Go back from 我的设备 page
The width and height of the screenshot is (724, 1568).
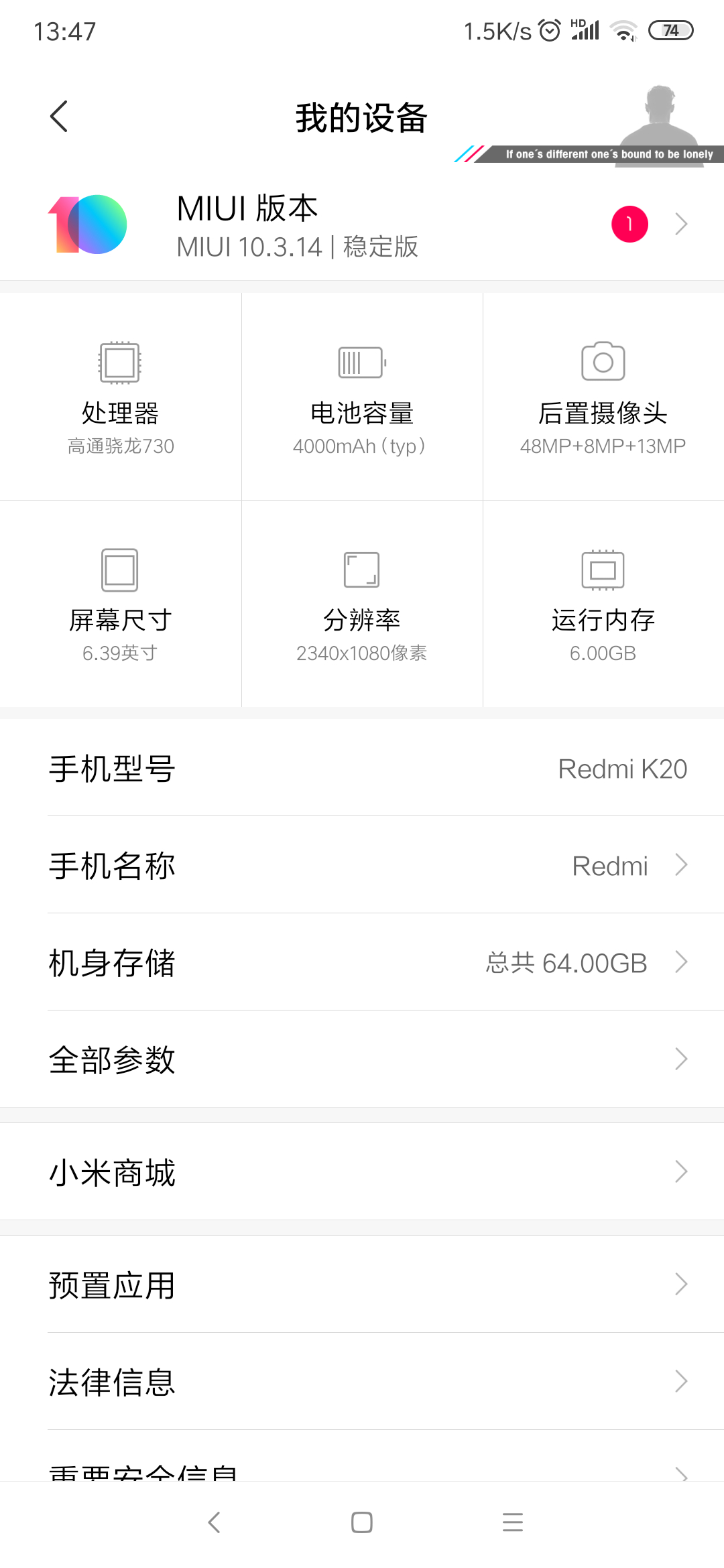[x=59, y=117]
